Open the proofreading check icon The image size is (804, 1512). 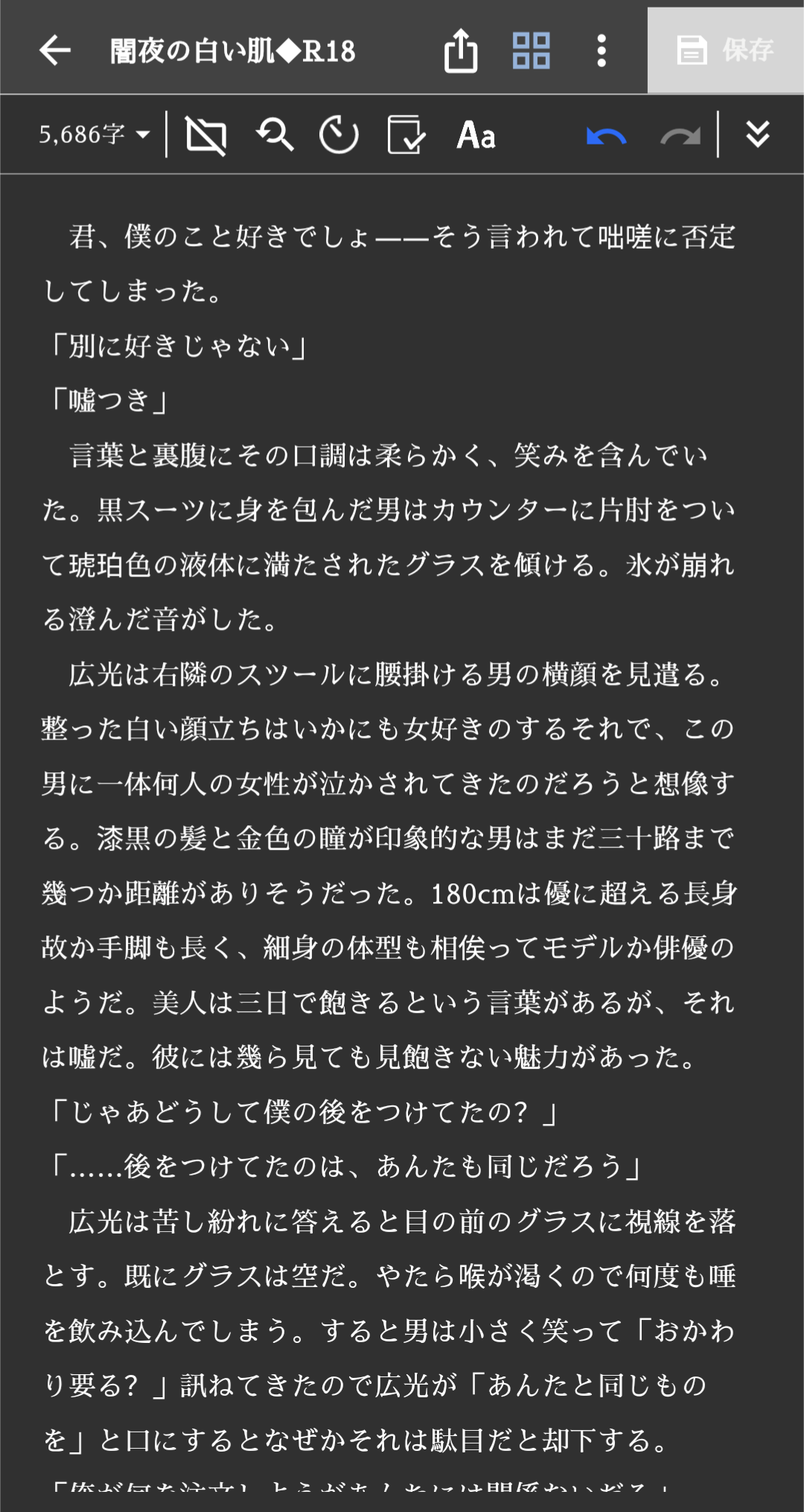pos(406,135)
